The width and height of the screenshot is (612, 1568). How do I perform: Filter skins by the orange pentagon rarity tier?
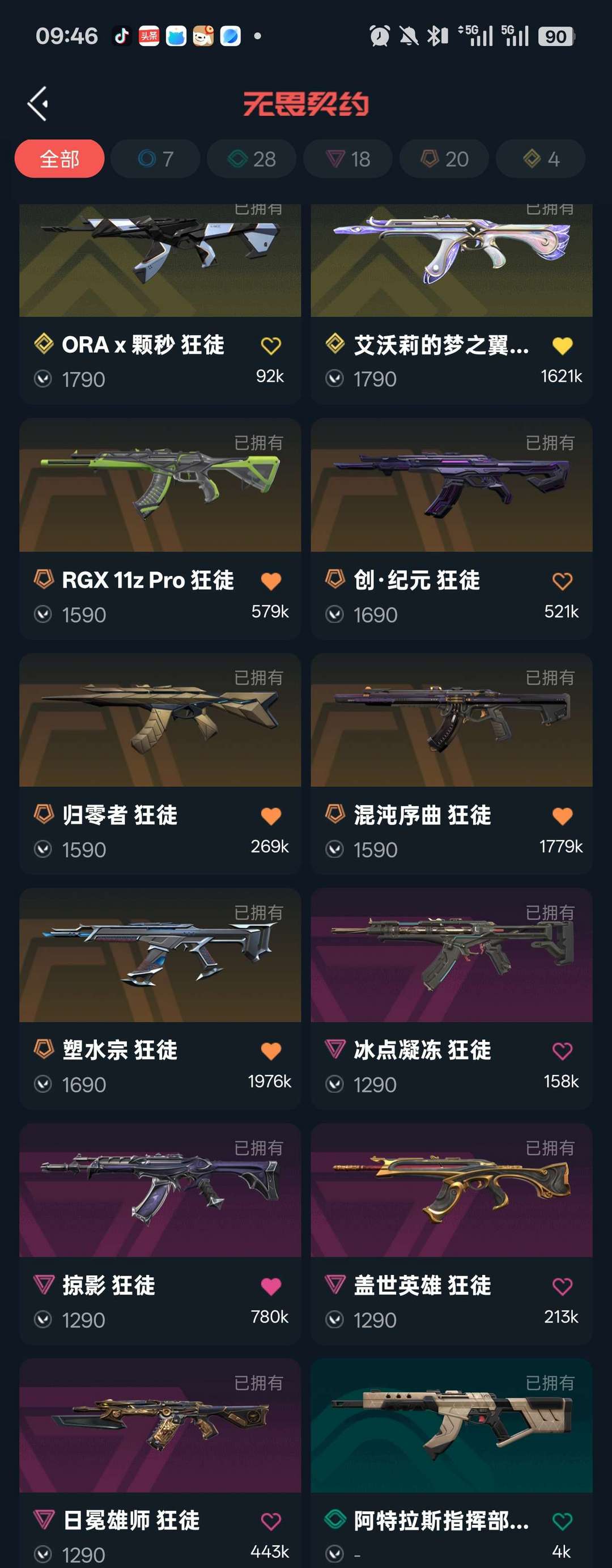pos(444,158)
